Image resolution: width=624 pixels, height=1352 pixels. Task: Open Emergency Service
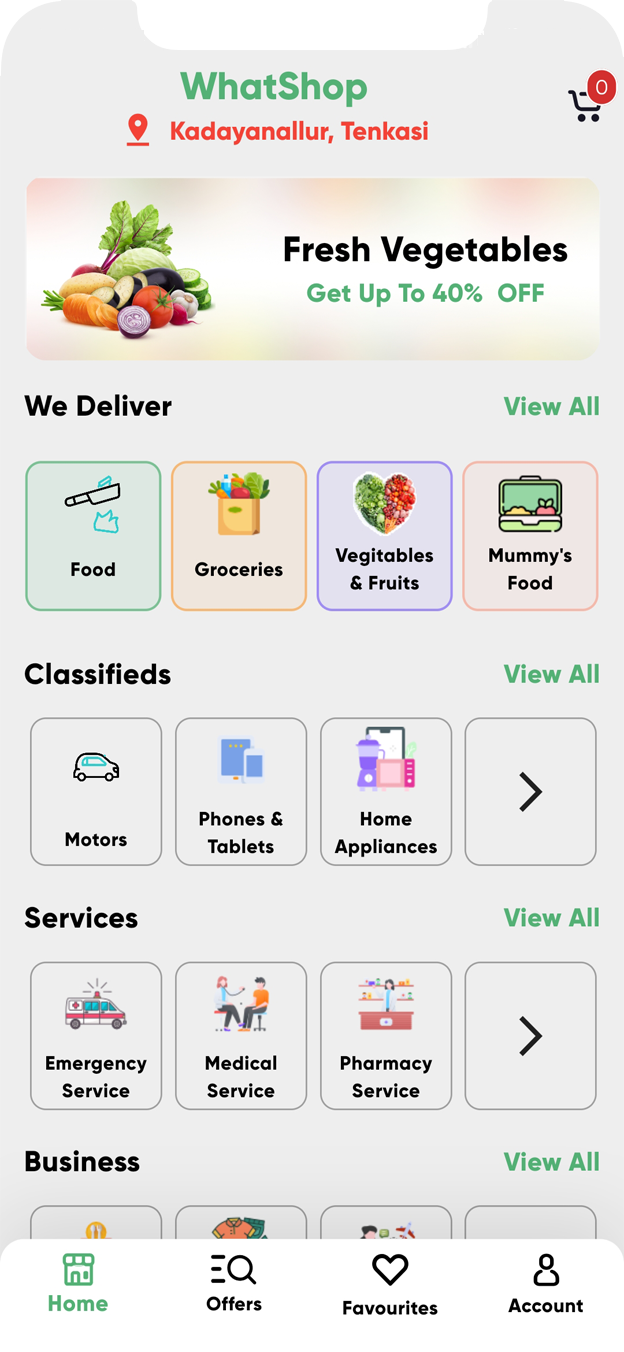pos(96,1035)
